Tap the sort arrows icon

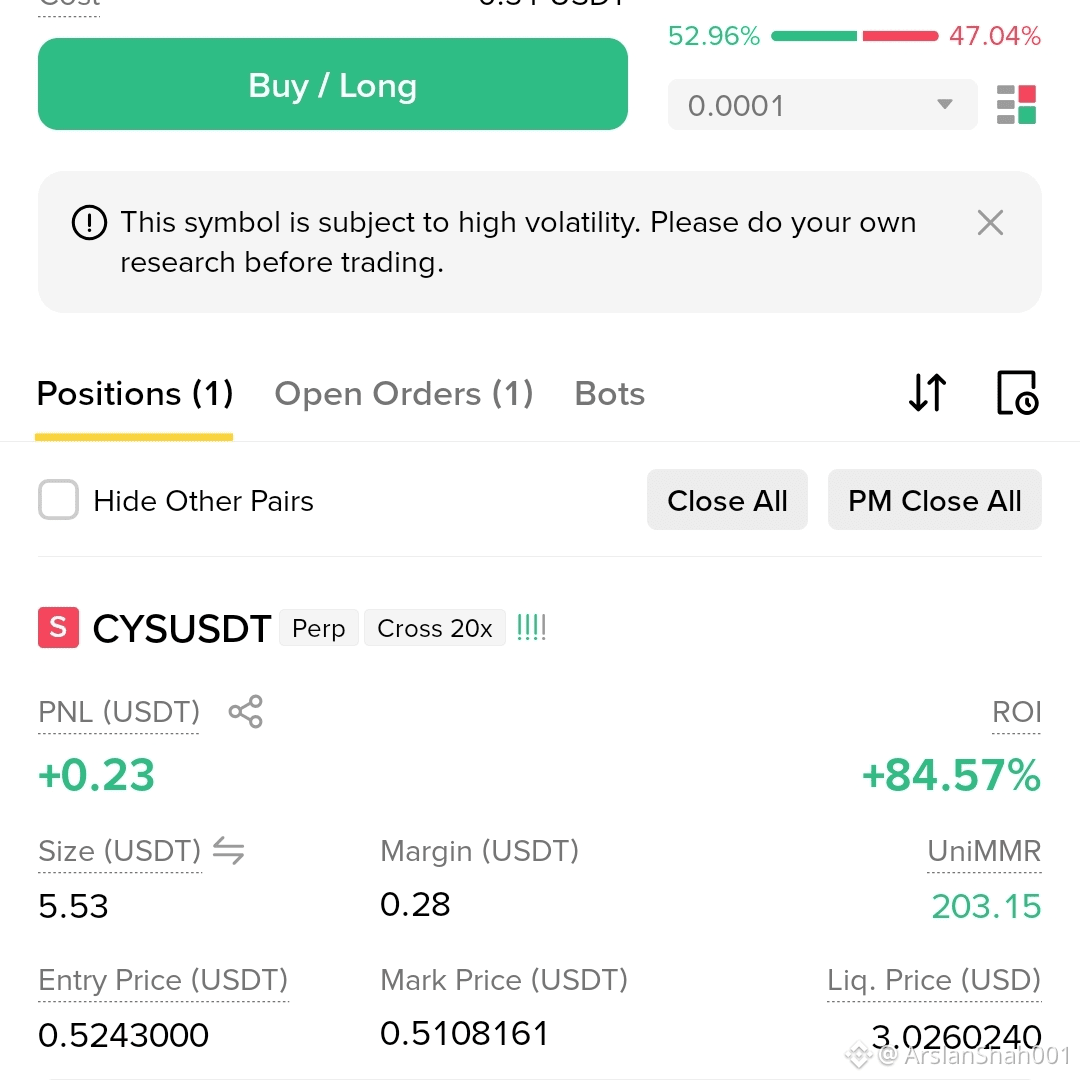point(928,393)
